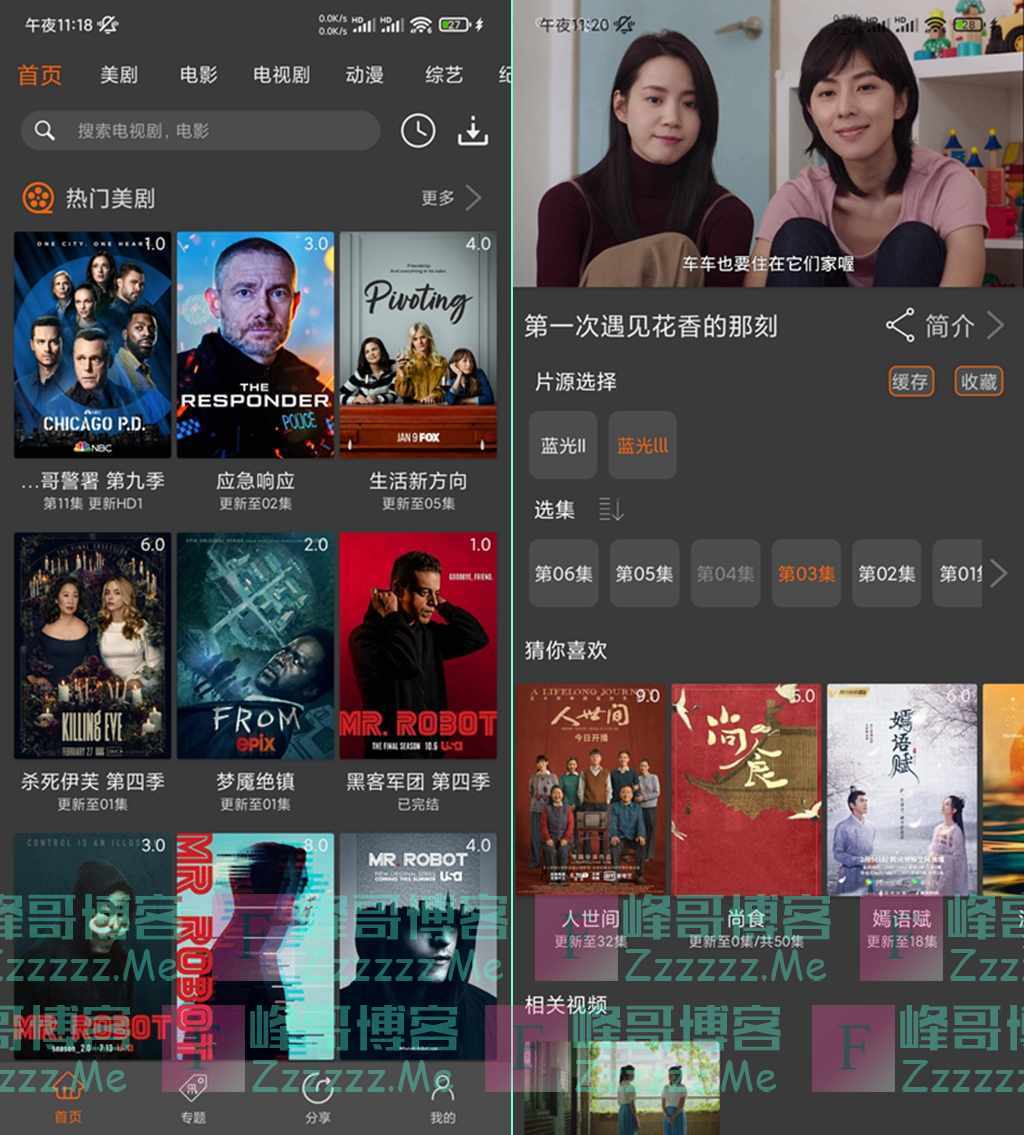
Task: Switch to the 动漫 top tab
Action: pyautogui.click(x=364, y=75)
